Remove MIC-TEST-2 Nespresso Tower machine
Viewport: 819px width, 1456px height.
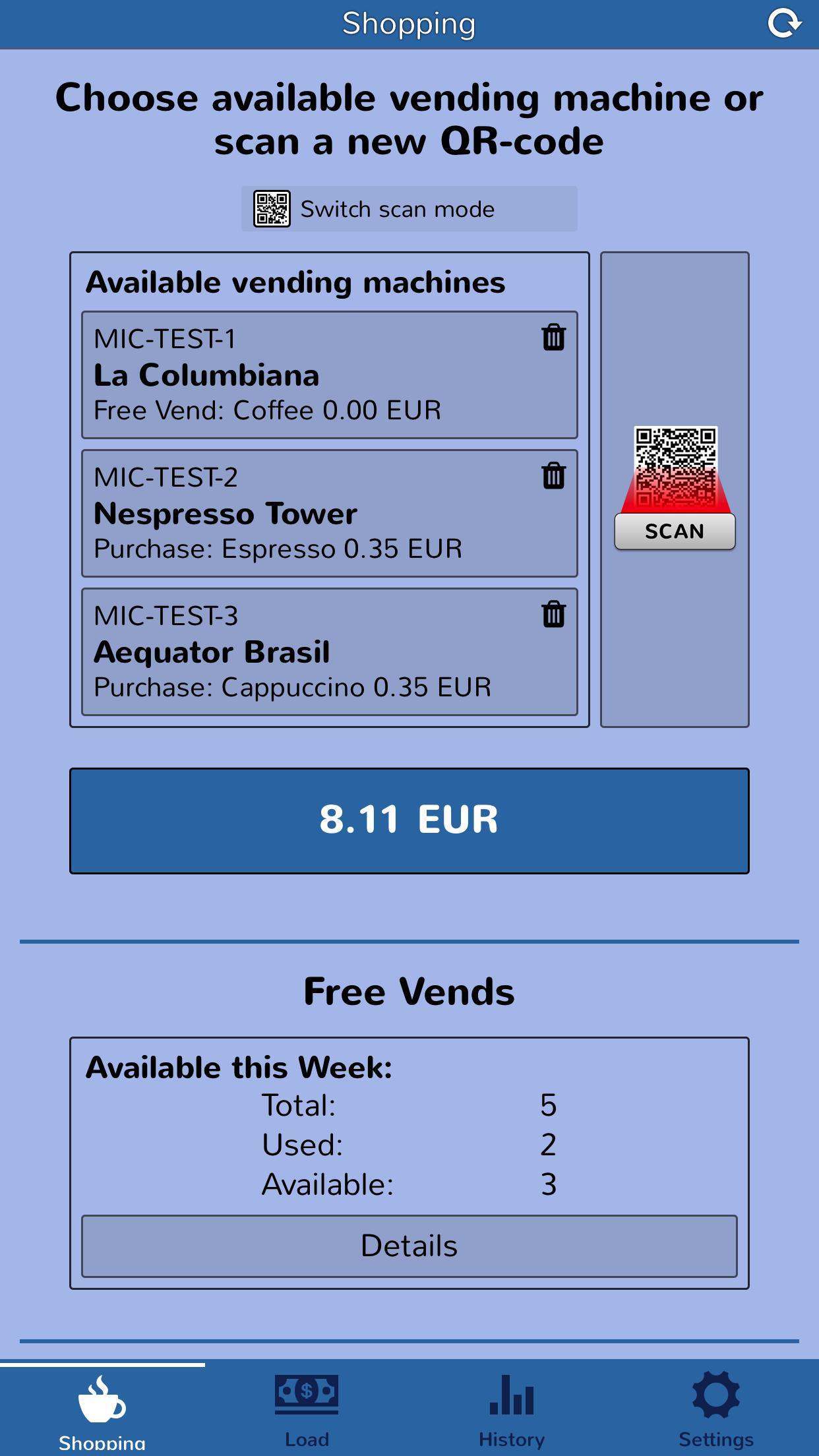tap(553, 476)
